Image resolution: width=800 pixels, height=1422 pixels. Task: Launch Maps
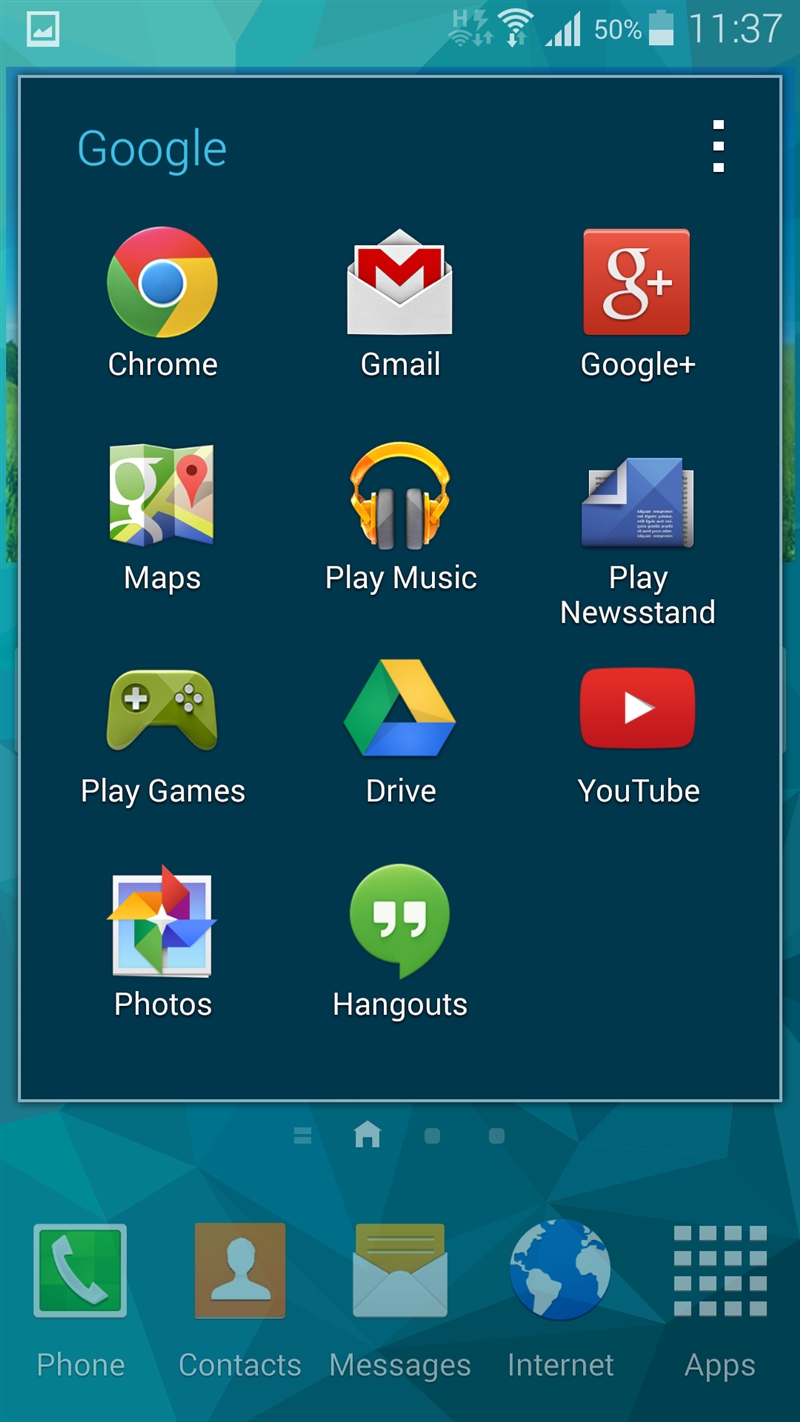pos(162,497)
